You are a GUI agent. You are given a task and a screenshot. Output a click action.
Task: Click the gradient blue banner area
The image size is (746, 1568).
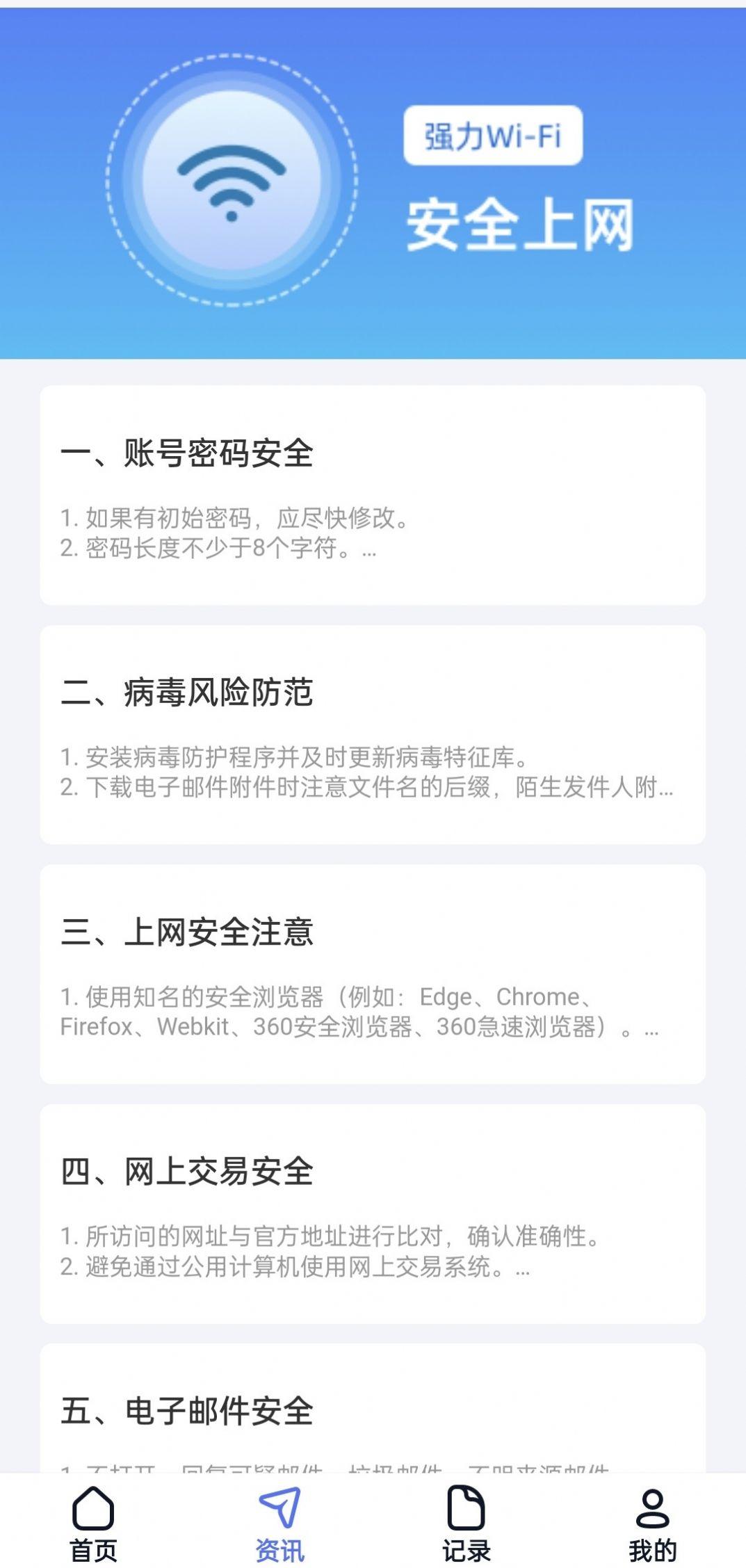[x=373, y=181]
